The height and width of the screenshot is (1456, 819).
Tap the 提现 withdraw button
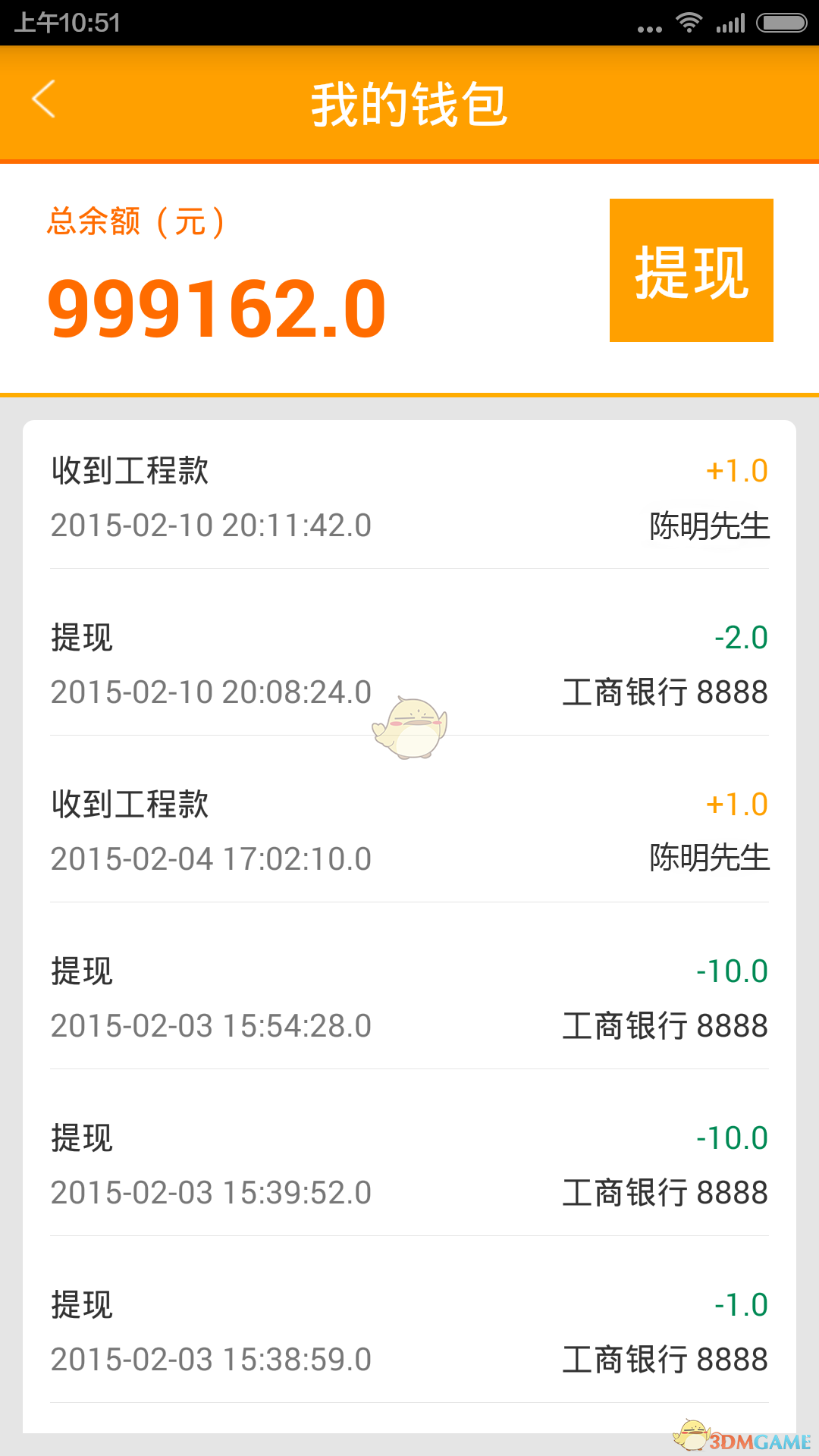tap(691, 271)
